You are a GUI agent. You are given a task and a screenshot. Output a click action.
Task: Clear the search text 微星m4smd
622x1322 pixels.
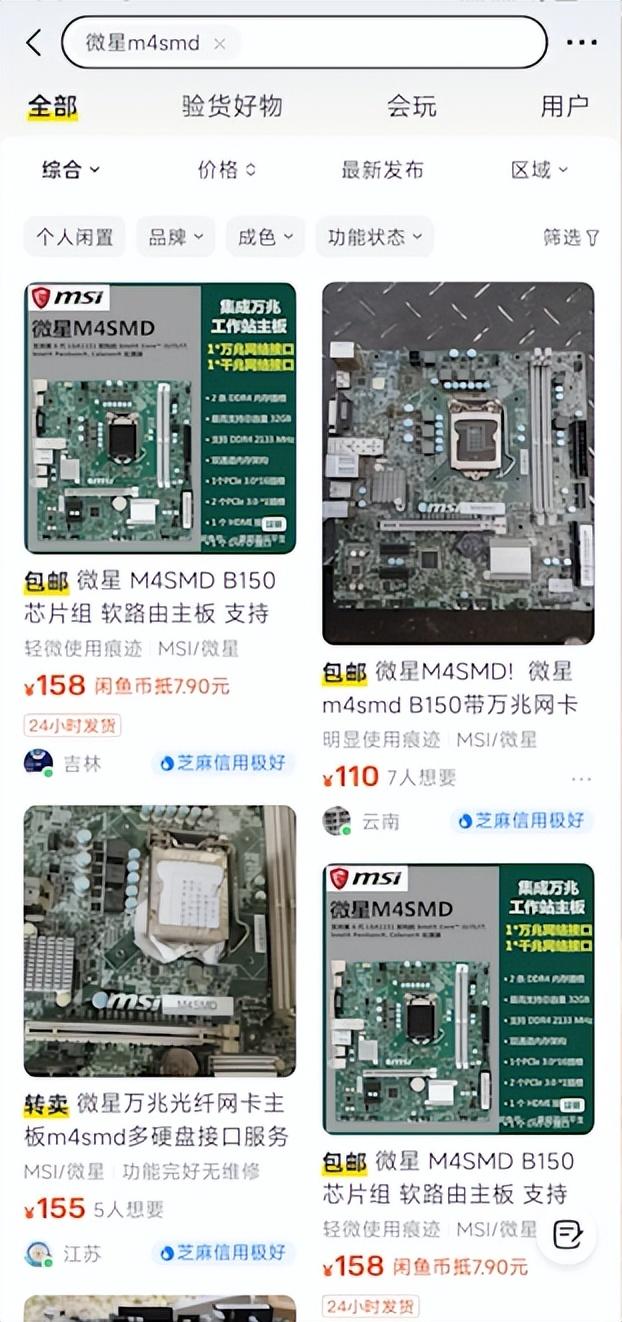pos(220,44)
